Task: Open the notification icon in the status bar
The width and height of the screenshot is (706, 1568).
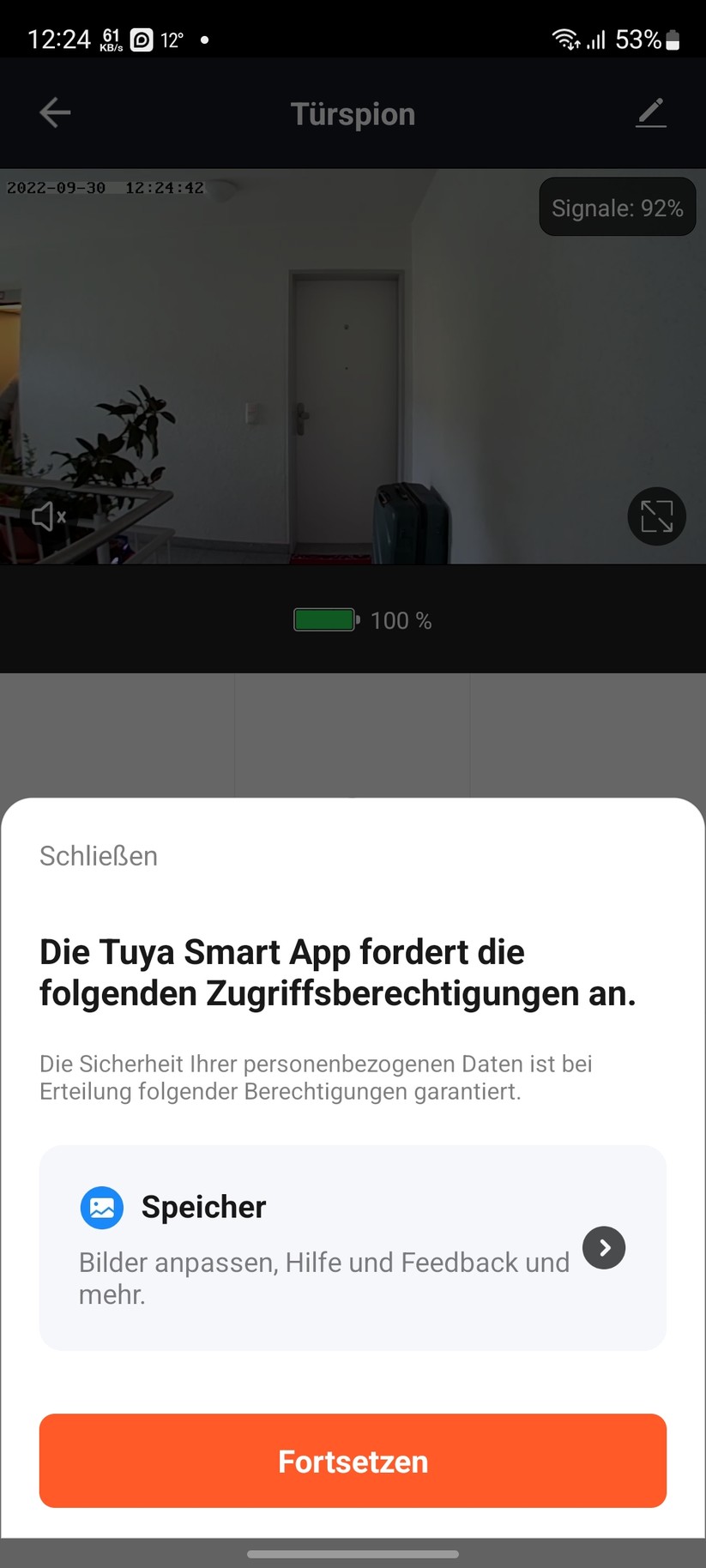Action: (143, 39)
